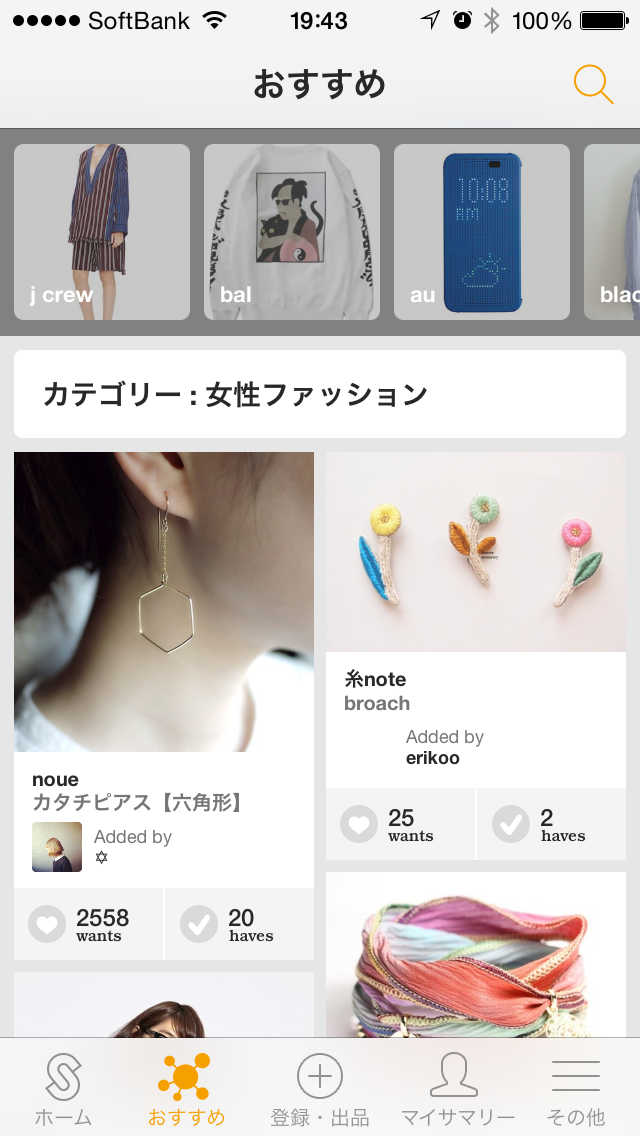The width and height of the screenshot is (640, 1136).
Task: Open the au brand tile
Action: pos(482,232)
